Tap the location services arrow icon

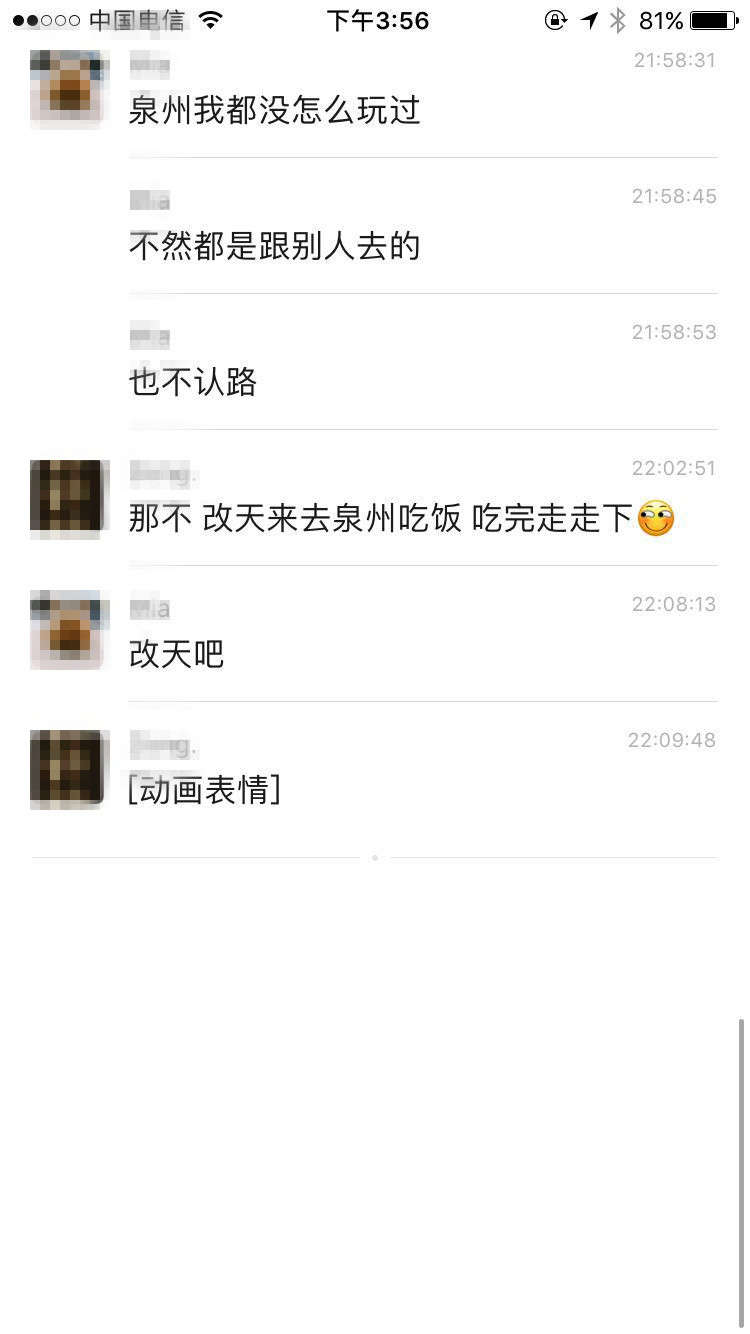[588, 18]
